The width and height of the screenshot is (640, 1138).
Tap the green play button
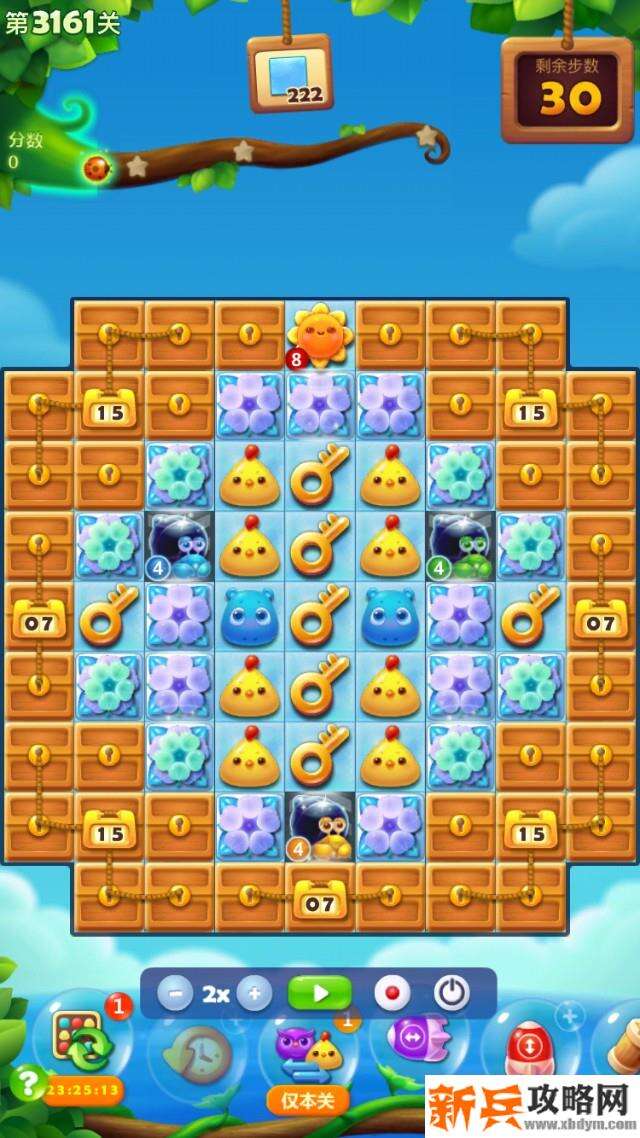[320, 994]
